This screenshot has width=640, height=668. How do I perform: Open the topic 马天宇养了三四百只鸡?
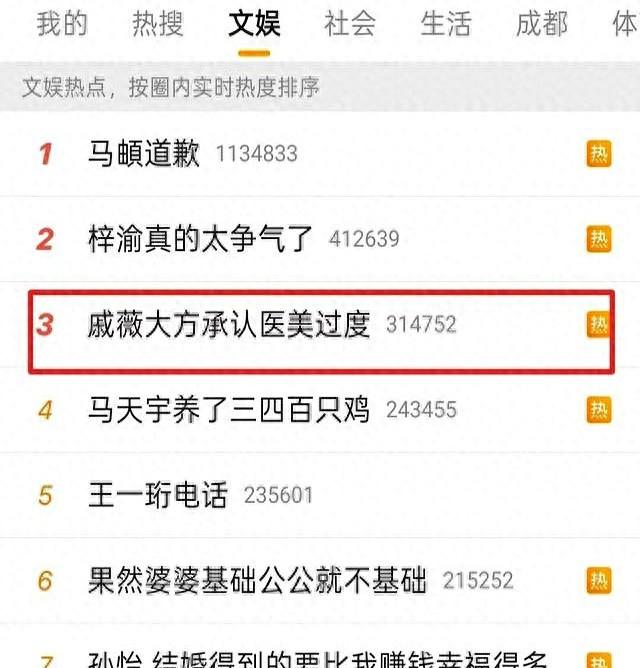pos(229,409)
